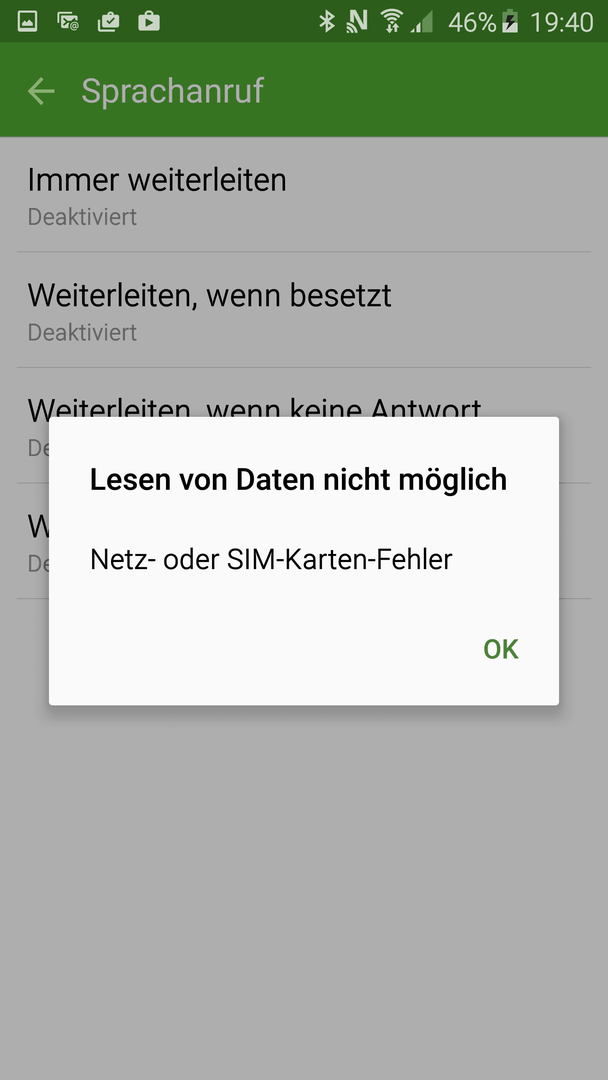Open Weiterleiten, wenn besetzt setting
Viewport: 608px width, 1080px height.
point(209,310)
